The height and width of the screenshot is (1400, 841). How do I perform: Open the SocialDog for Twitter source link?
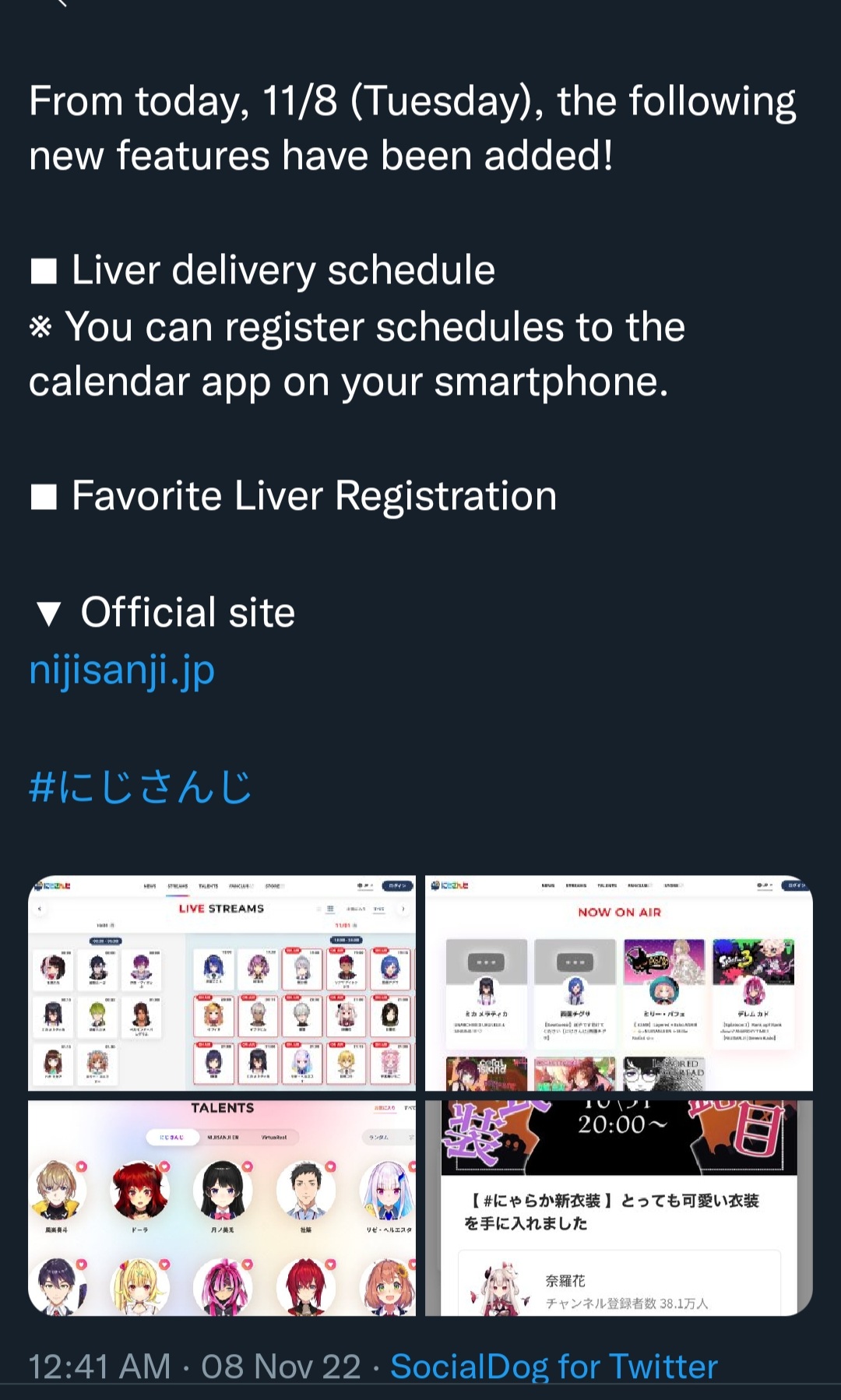[554, 1367]
